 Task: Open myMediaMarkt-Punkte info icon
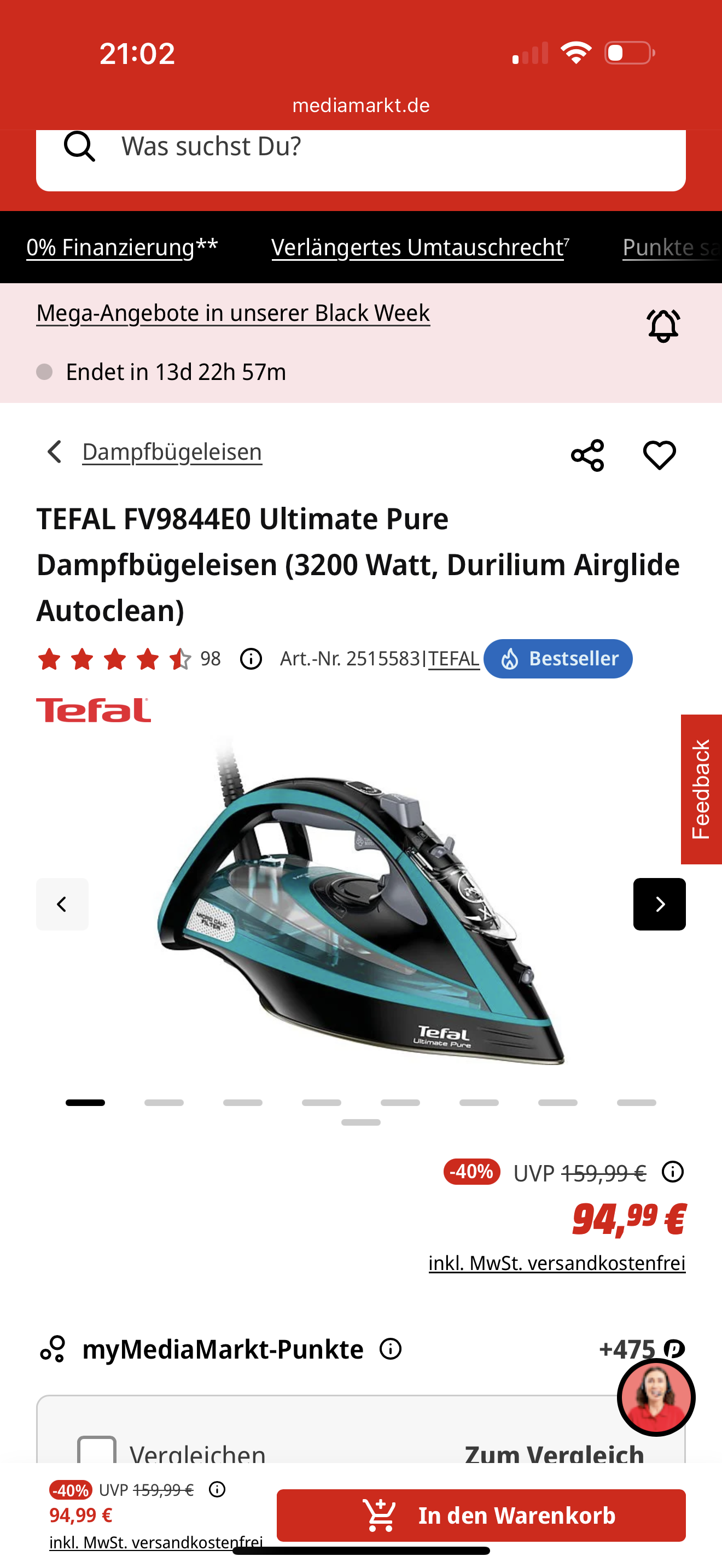(390, 1349)
